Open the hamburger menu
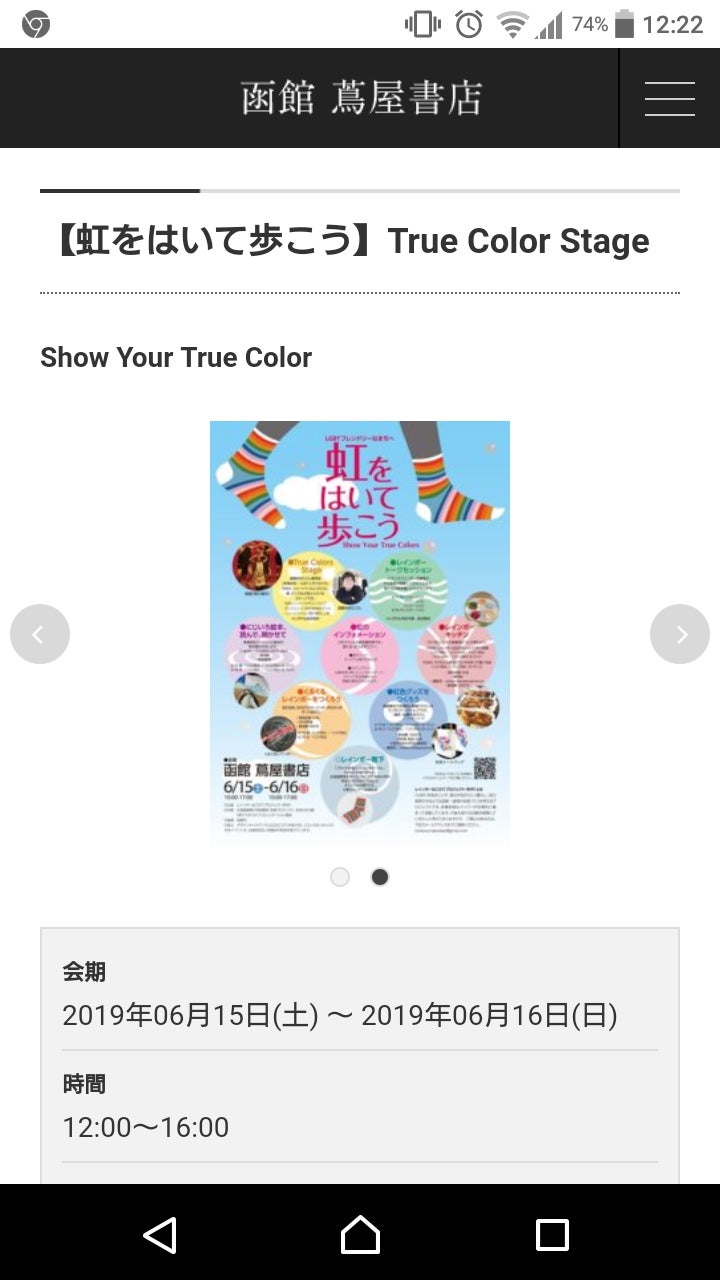 point(669,98)
